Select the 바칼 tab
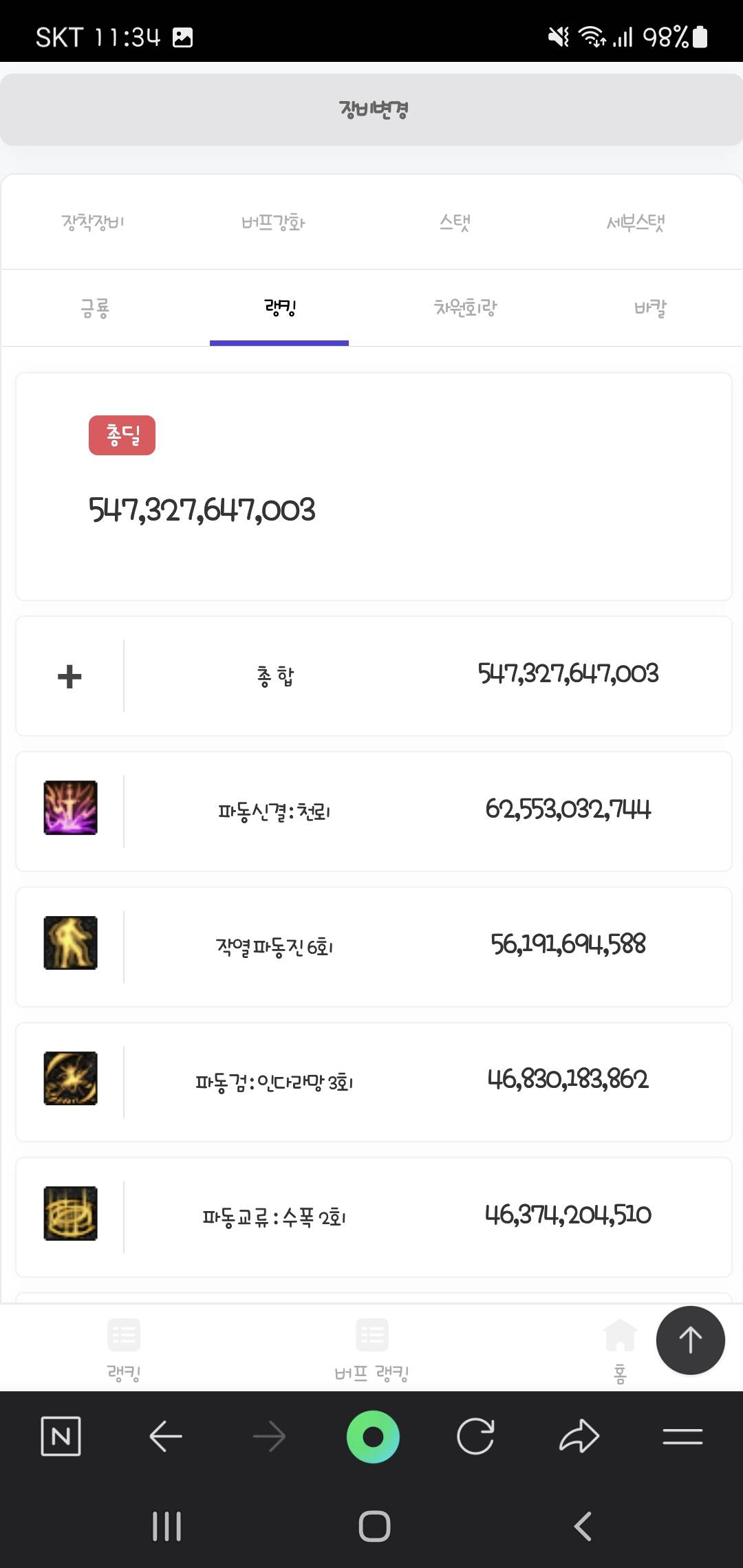 [650, 307]
